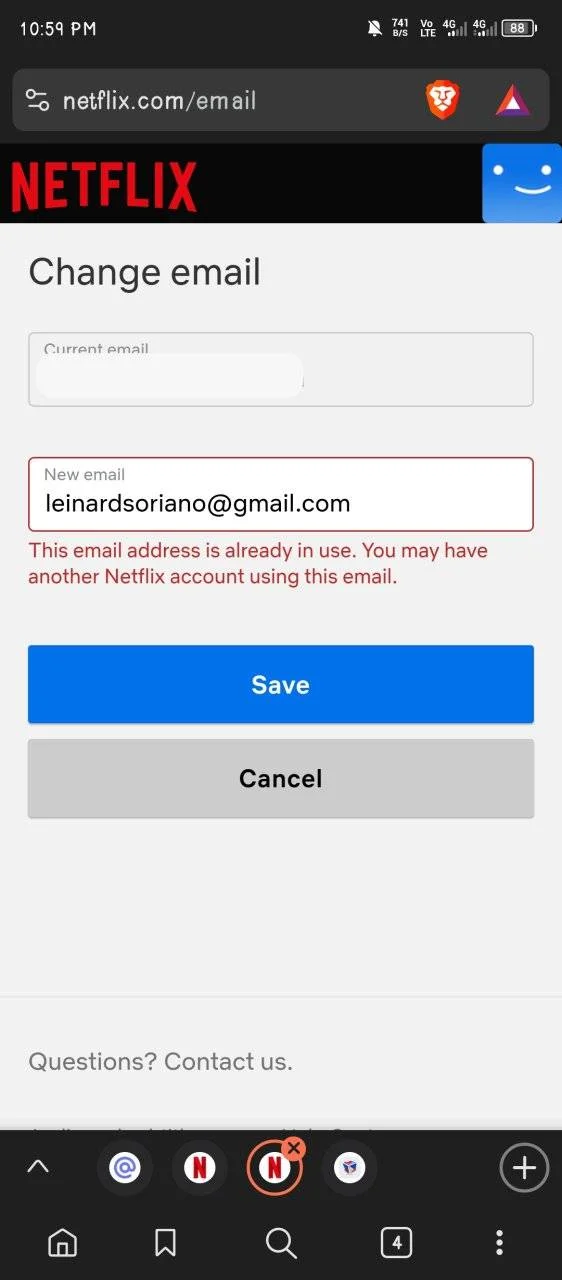This screenshot has height=1280, width=562.
Task: Open the bookmarks icon
Action: coord(166,1243)
